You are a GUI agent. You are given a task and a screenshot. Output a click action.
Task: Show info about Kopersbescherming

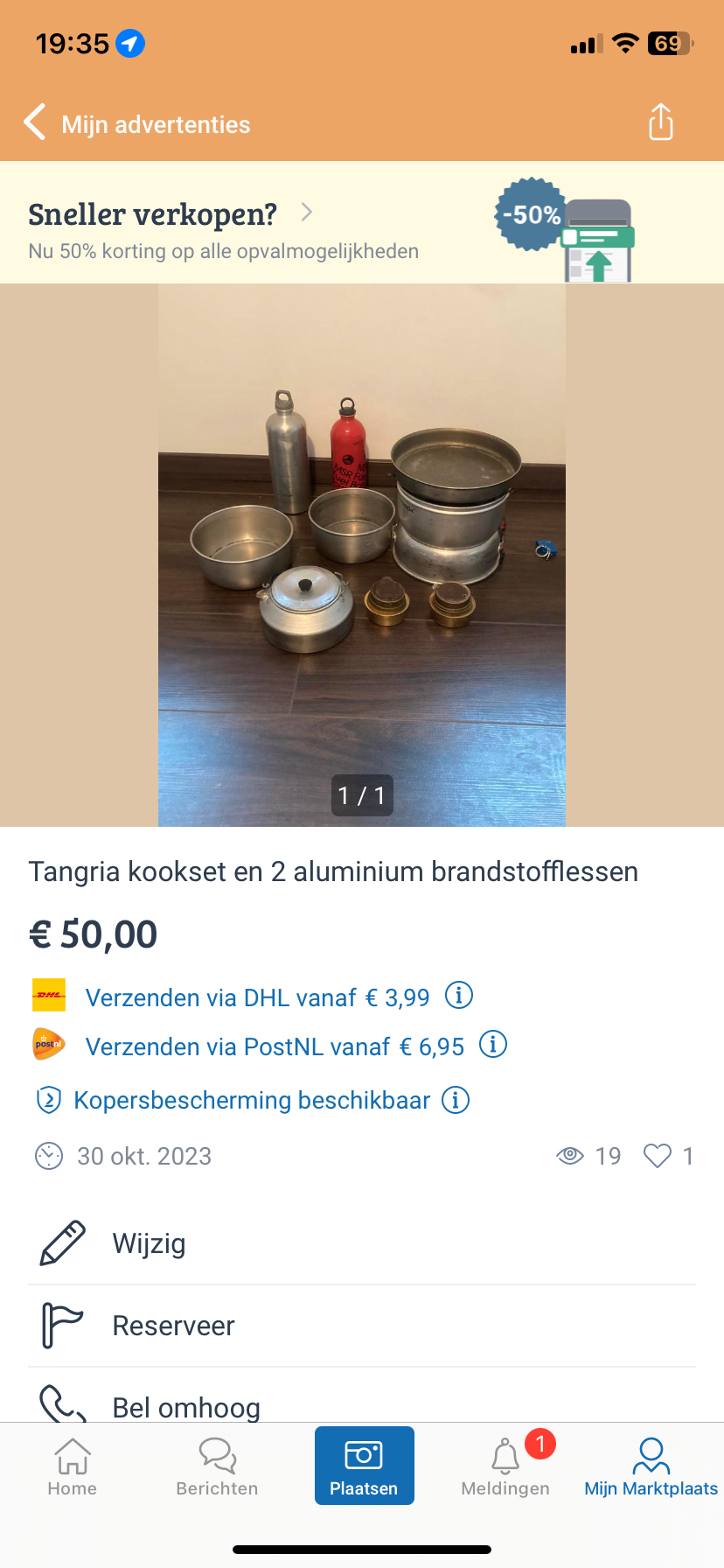tap(456, 1100)
